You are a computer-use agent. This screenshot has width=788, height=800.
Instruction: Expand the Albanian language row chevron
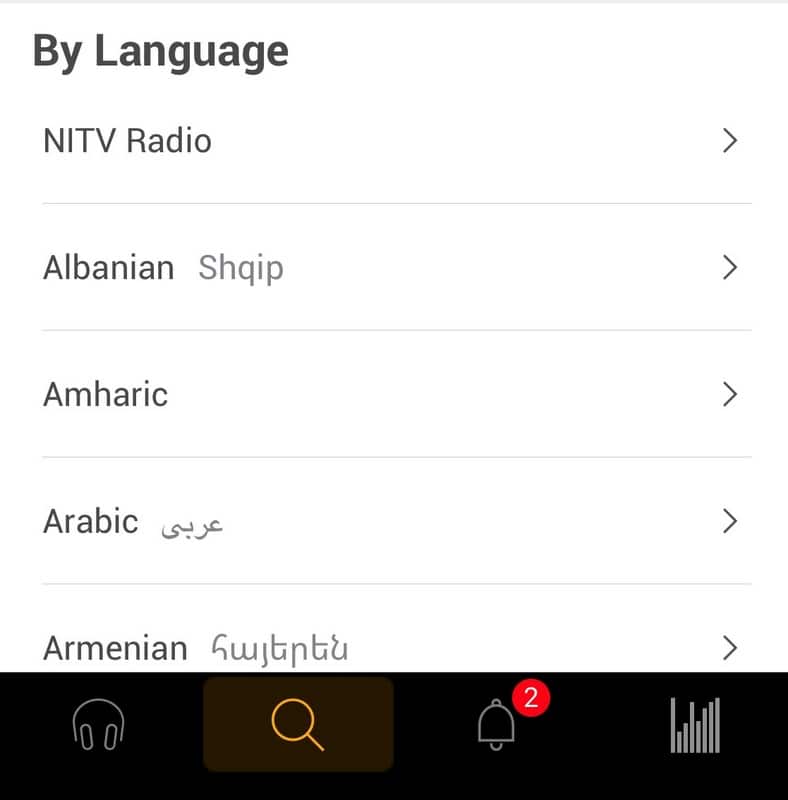tap(730, 268)
